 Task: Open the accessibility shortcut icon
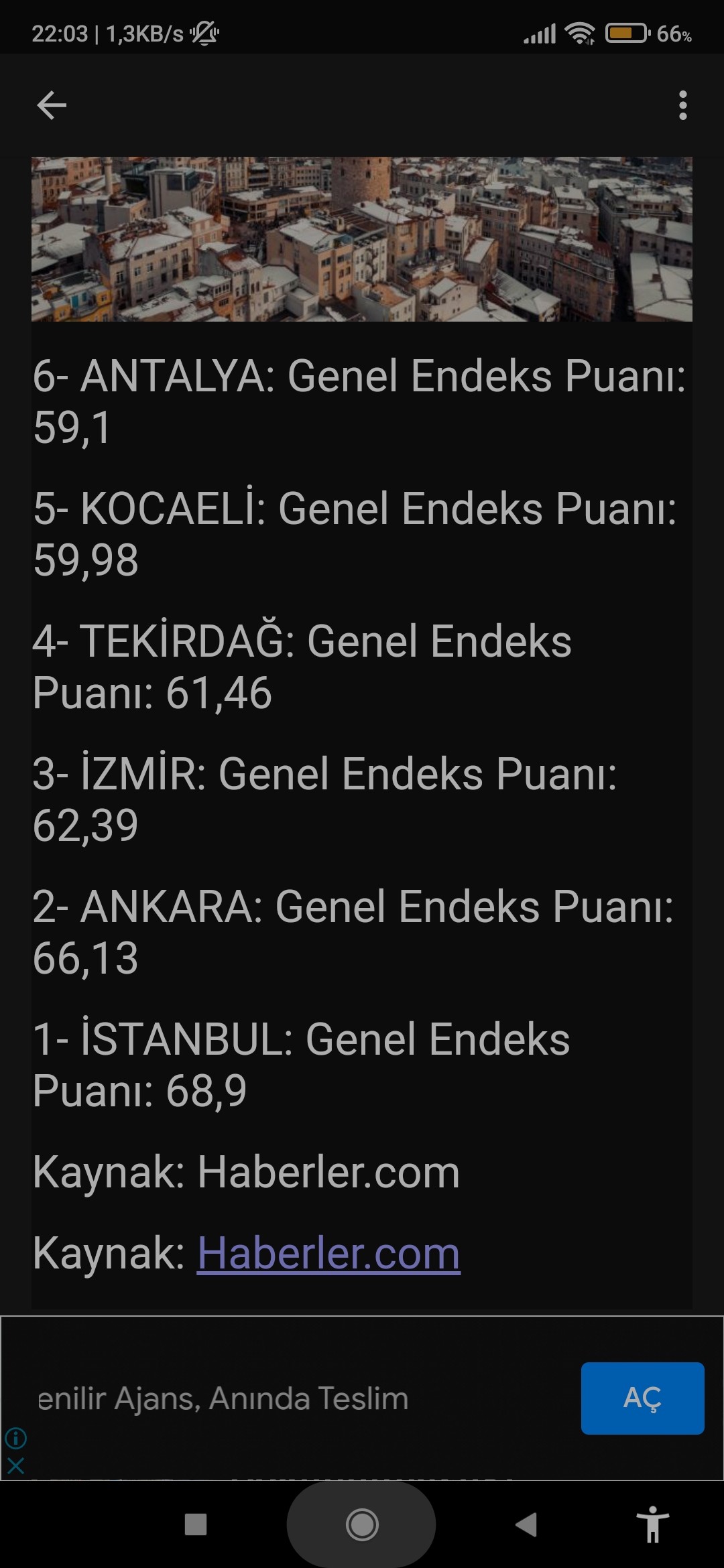(652, 1524)
